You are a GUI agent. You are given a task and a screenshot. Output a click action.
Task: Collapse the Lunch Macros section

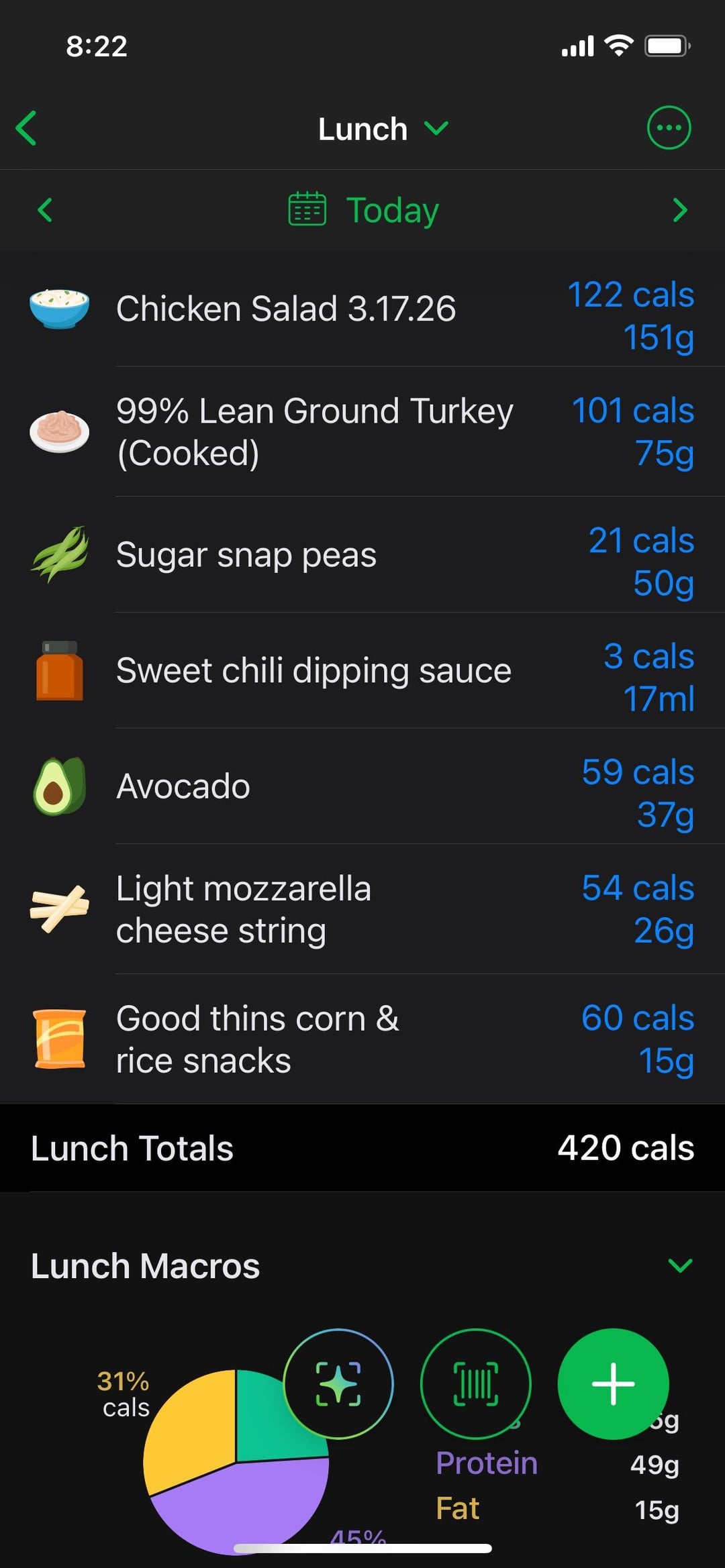[x=679, y=1265]
